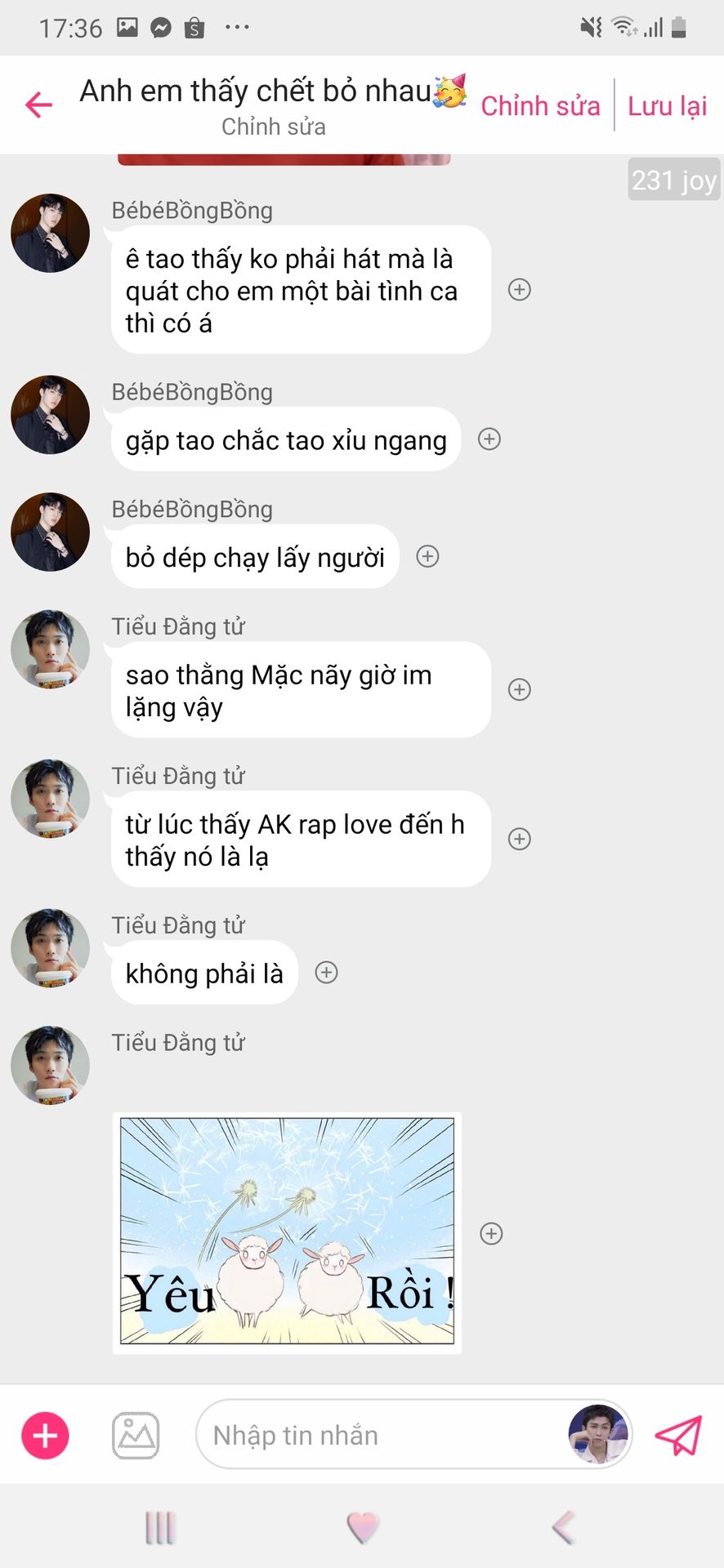Tap the pink add button at bottom
This screenshot has height=1568, width=724.
coord(45,1436)
